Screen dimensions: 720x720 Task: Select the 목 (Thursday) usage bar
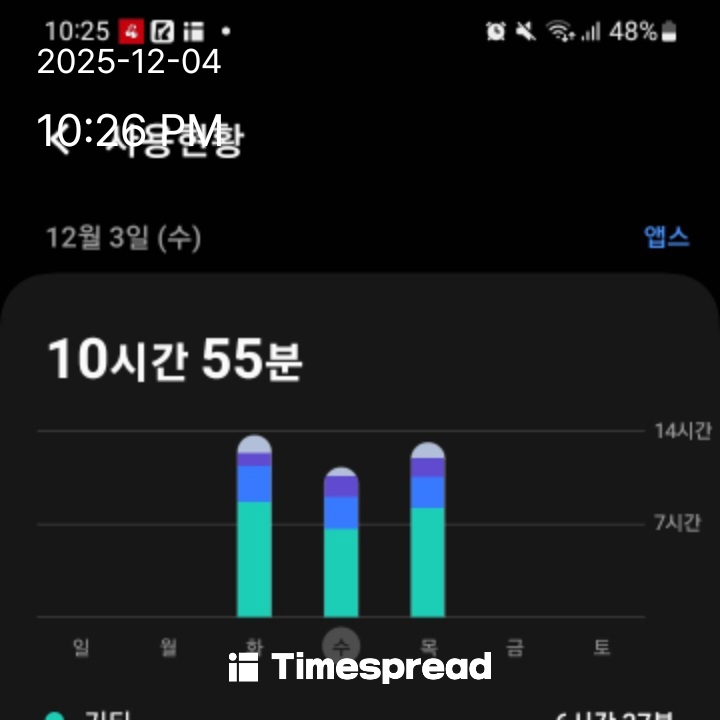[428, 532]
